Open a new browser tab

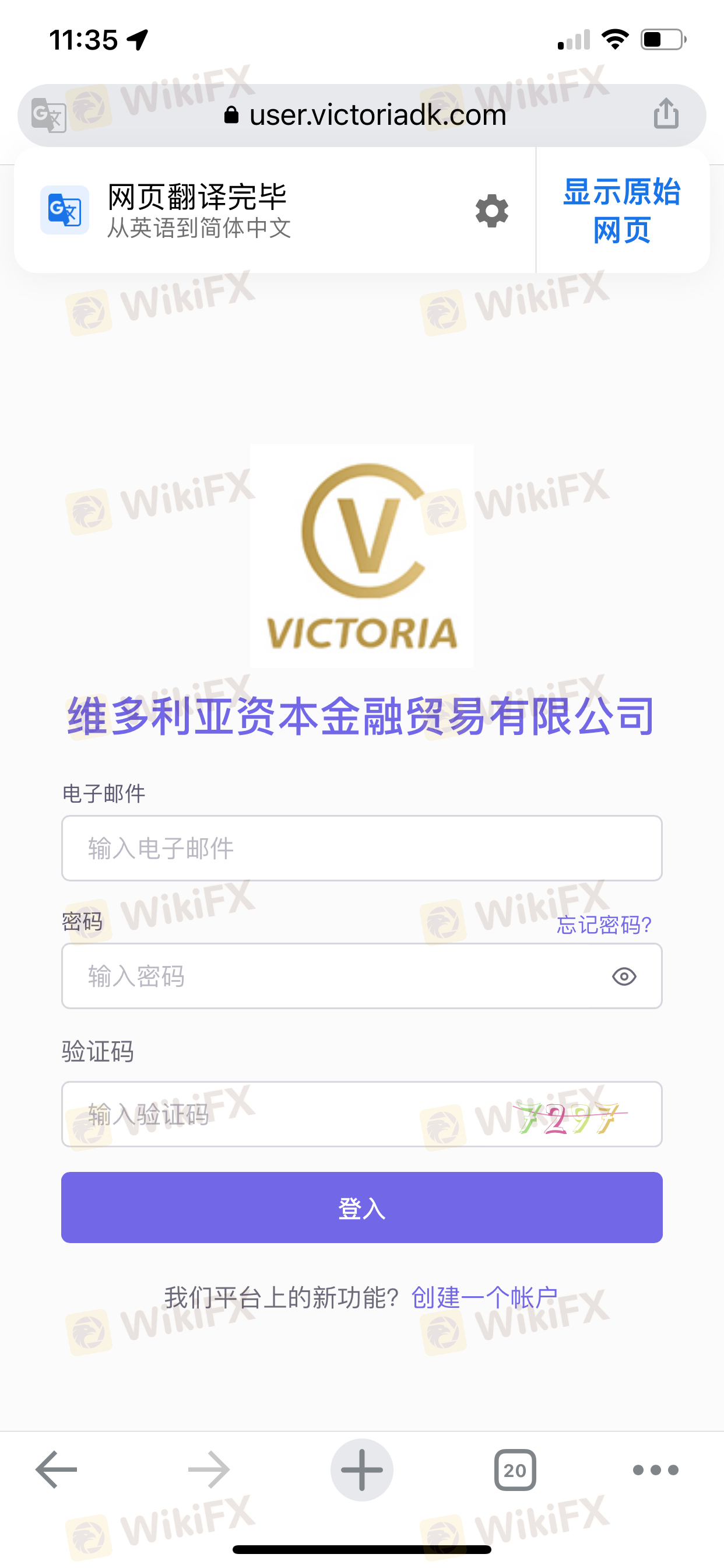(361, 1469)
